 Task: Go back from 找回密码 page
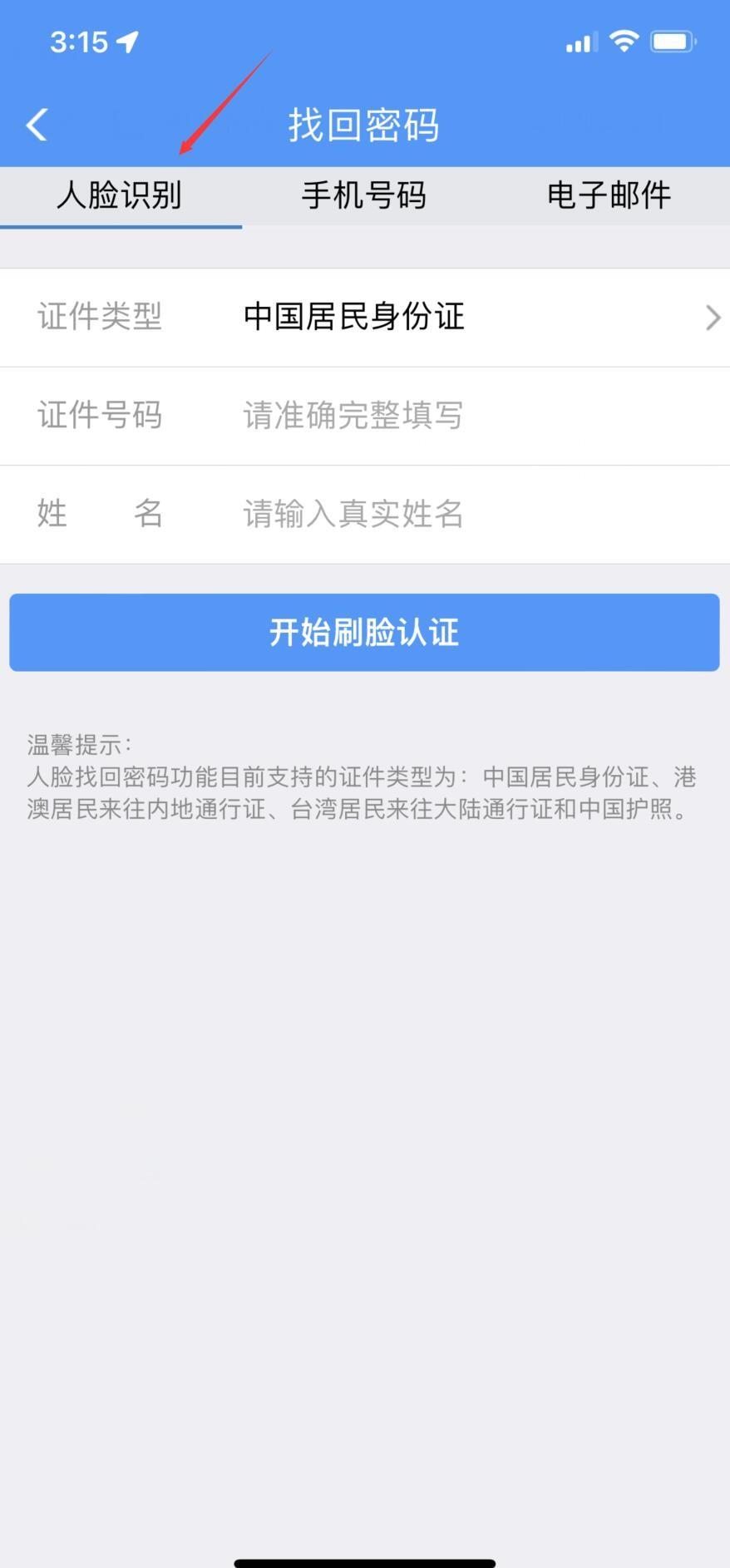pyautogui.click(x=37, y=125)
